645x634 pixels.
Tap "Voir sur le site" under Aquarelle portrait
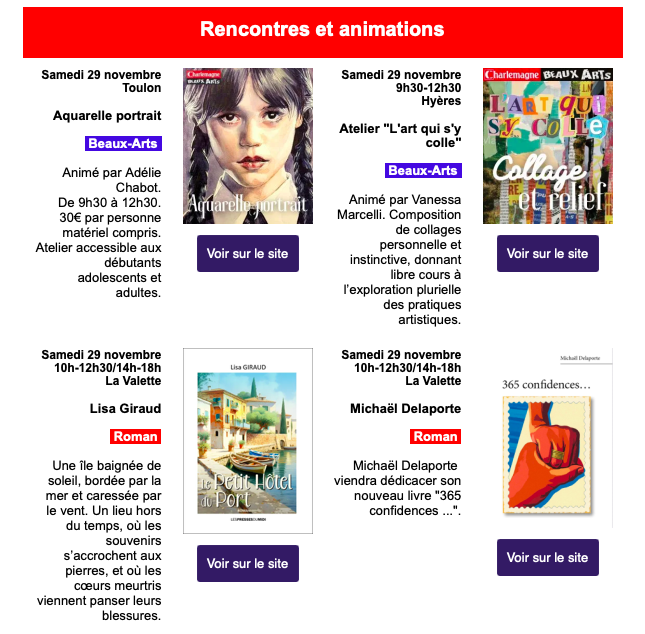pos(247,254)
